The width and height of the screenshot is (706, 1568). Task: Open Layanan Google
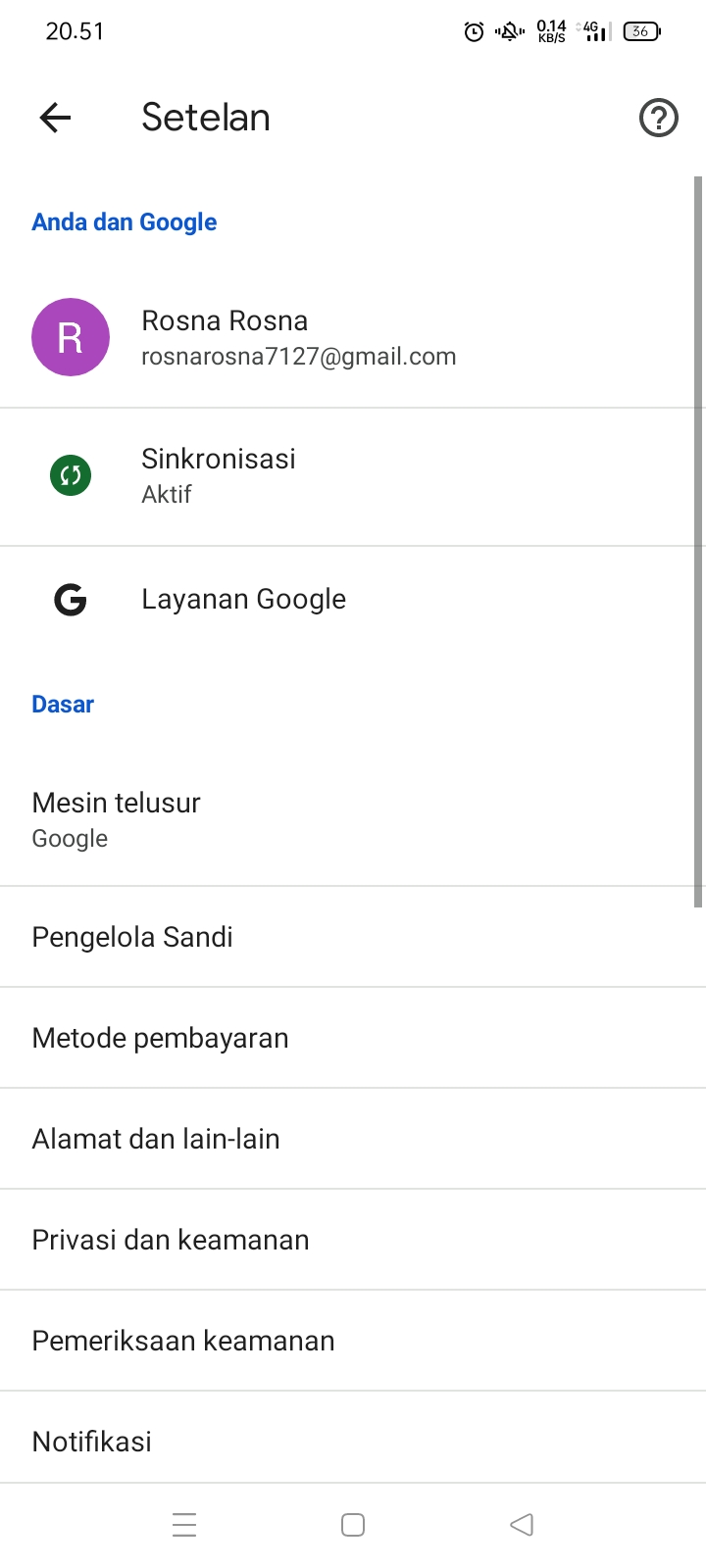coord(353,599)
